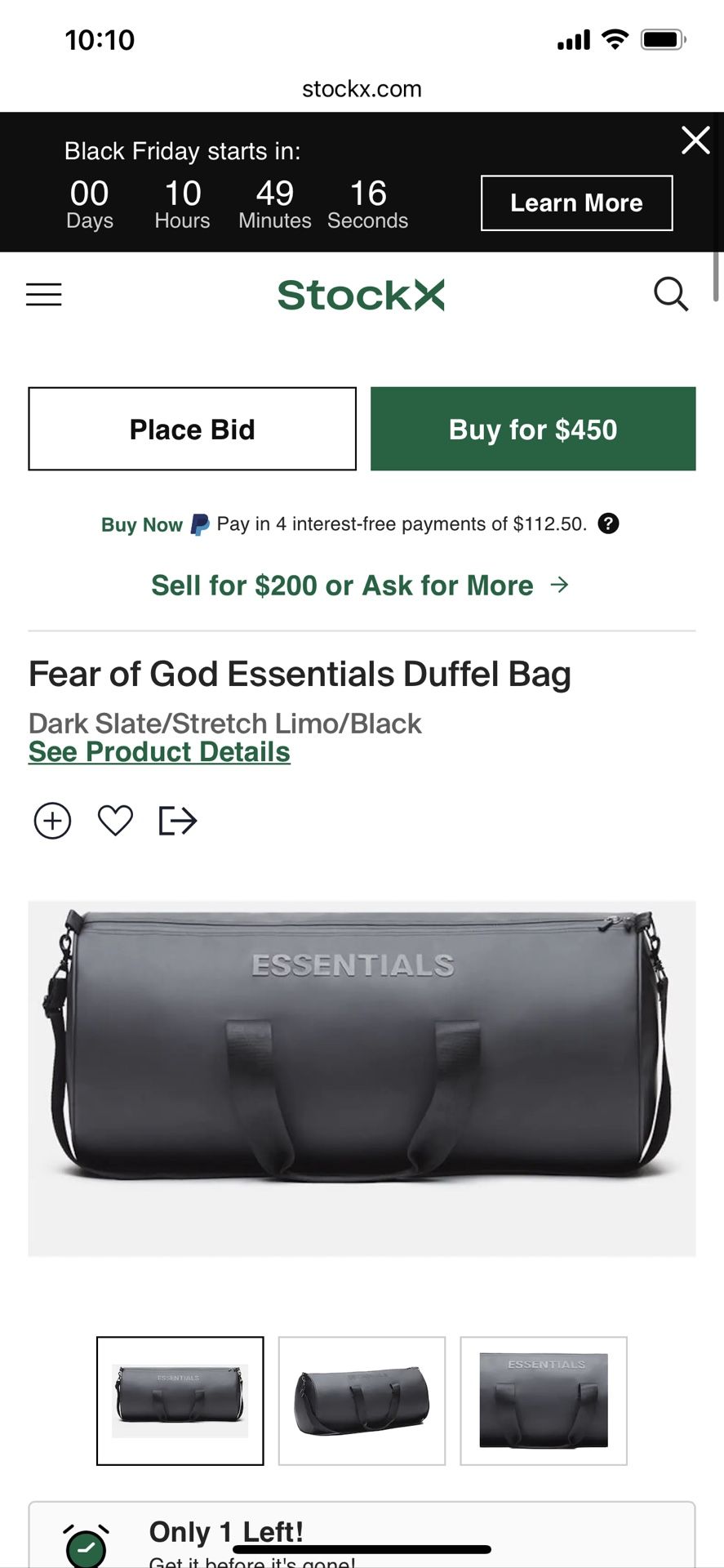Tap the StockX logo
The width and height of the screenshot is (724, 1568).
362,295
